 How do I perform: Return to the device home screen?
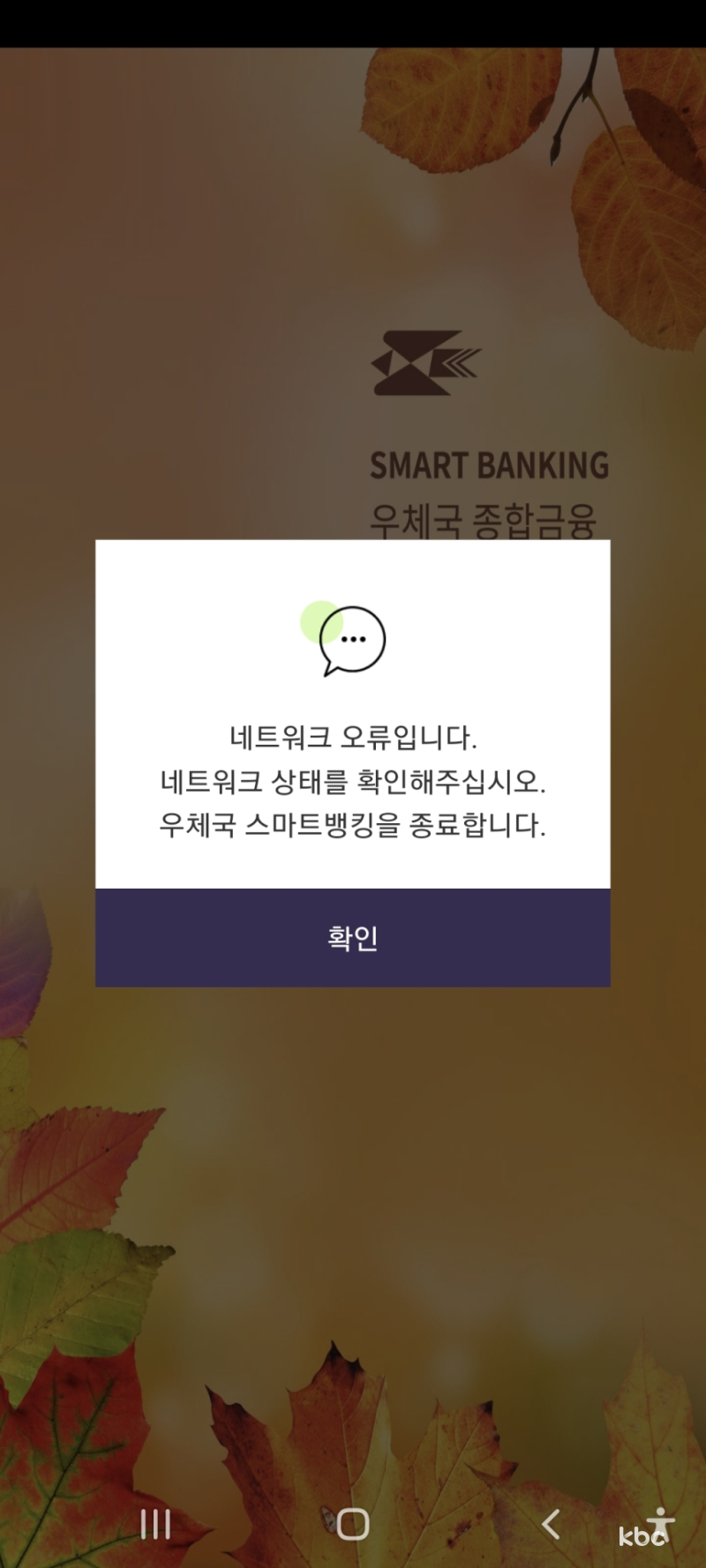pyautogui.click(x=353, y=1524)
